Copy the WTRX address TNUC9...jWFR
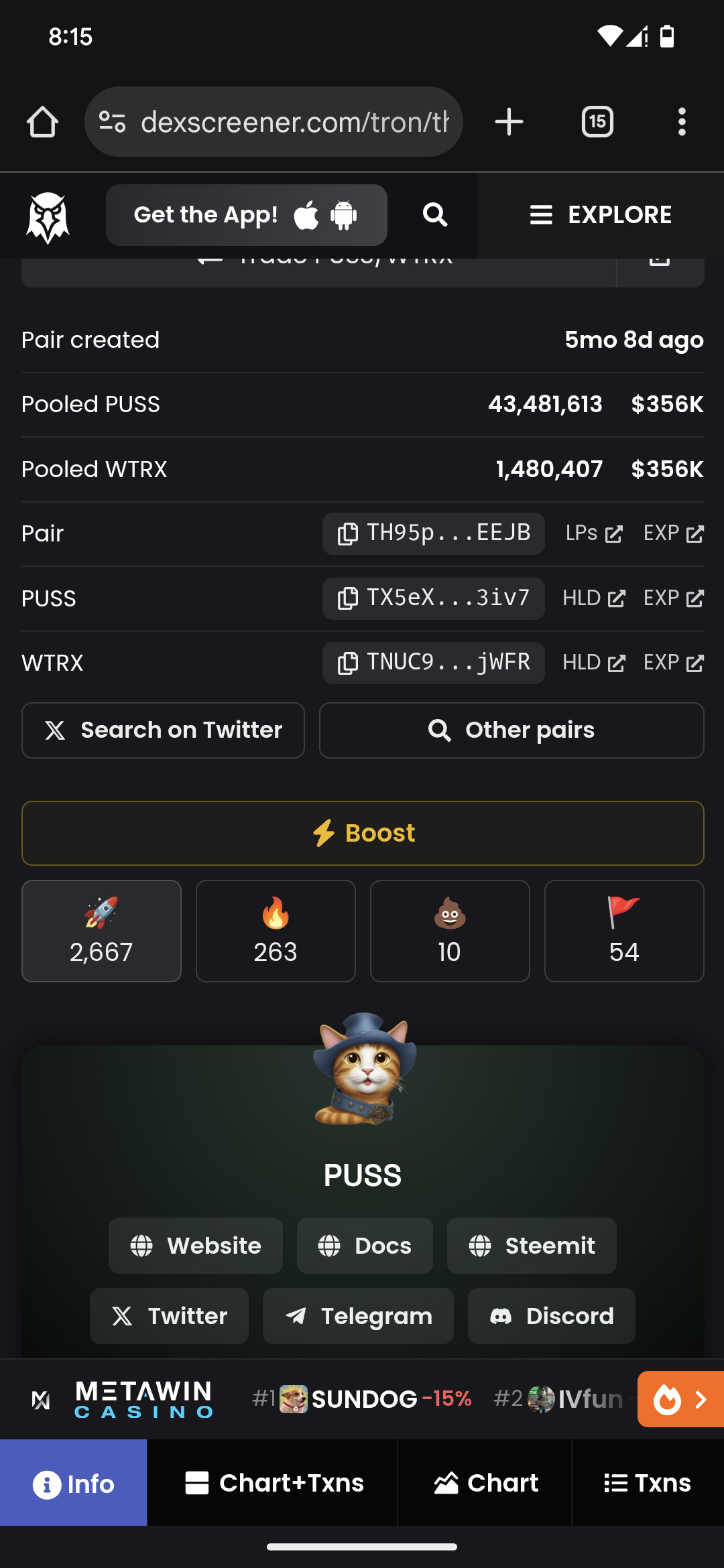Image resolution: width=724 pixels, height=1568 pixels. point(433,663)
